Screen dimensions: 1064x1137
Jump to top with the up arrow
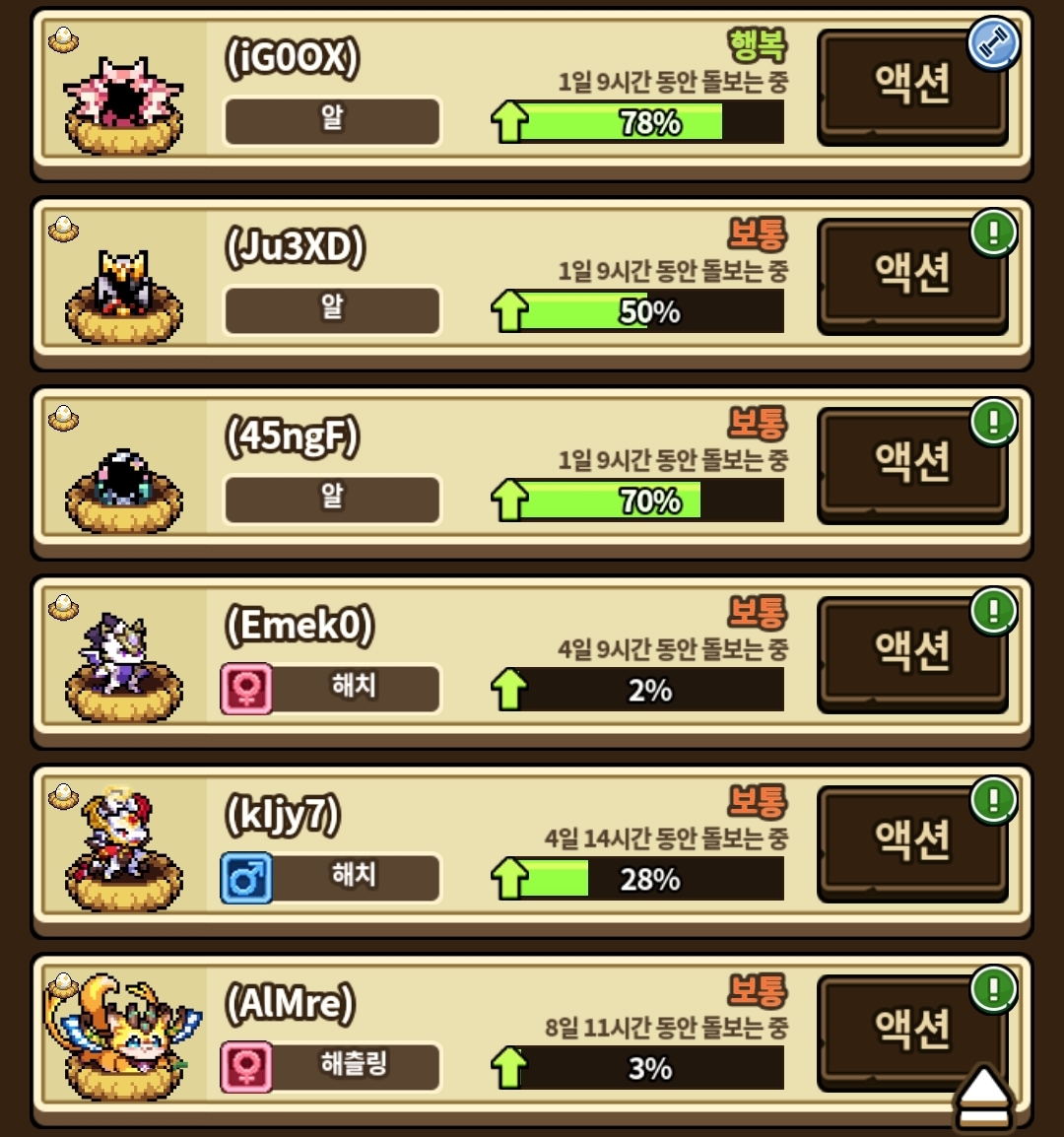pyautogui.click(x=983, y=1097)
